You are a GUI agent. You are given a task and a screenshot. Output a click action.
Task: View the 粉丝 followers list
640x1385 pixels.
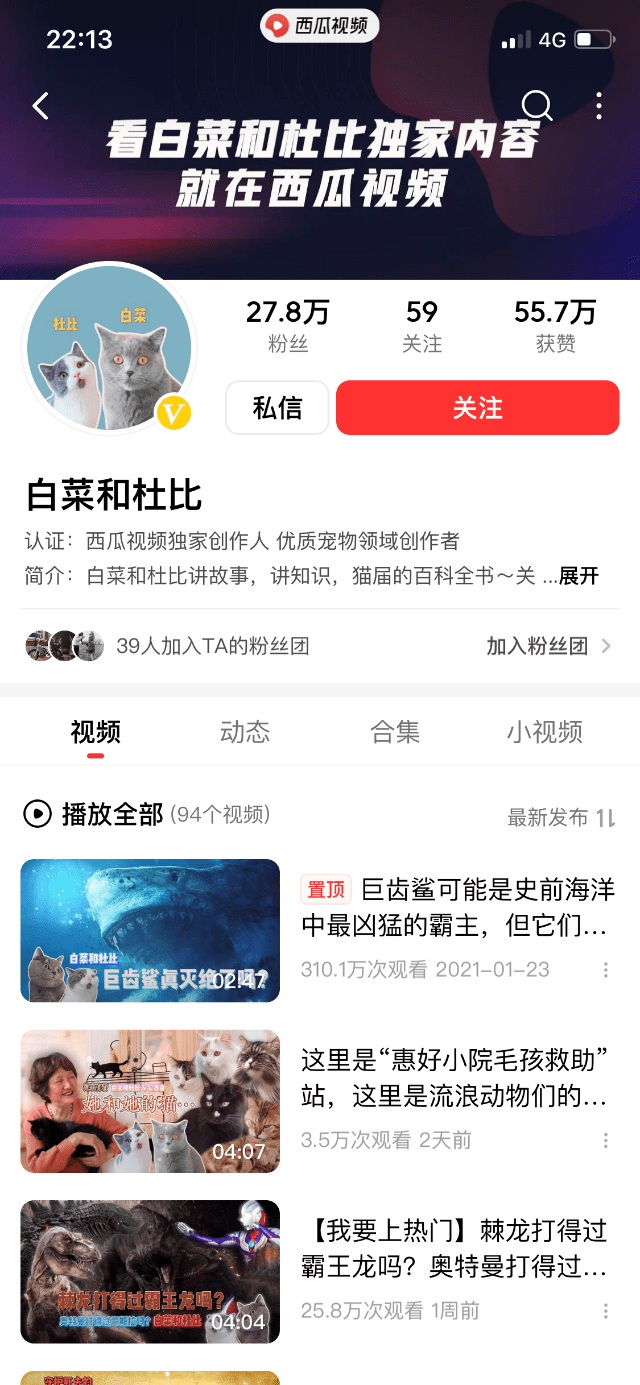point(288,327)
